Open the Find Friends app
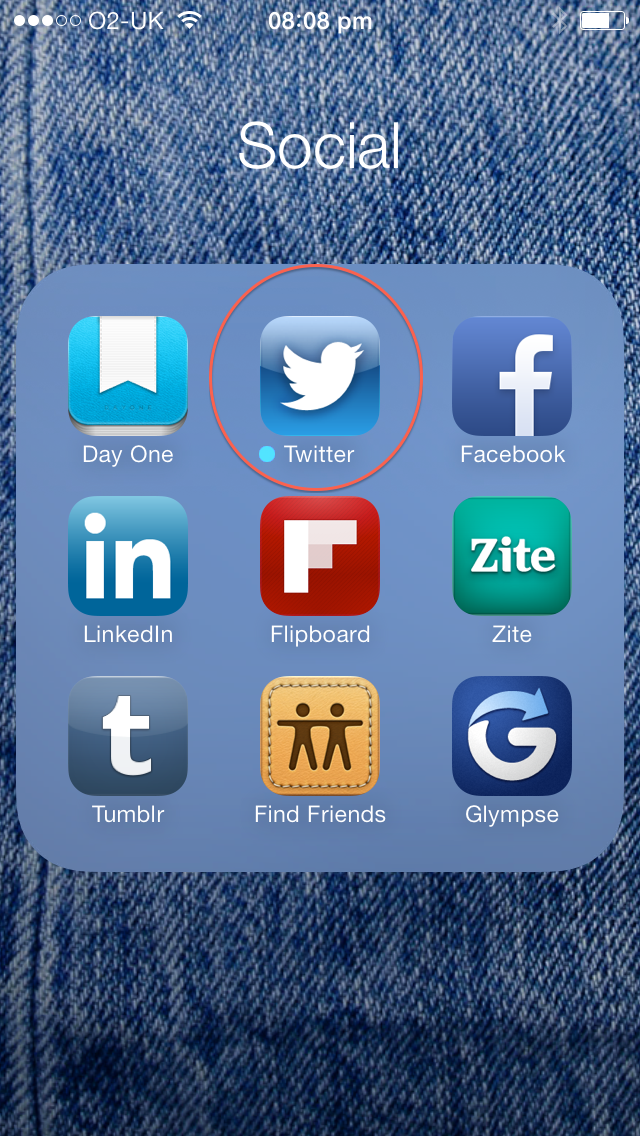The height and width of the screenshot is (1136, 640). 320,735
